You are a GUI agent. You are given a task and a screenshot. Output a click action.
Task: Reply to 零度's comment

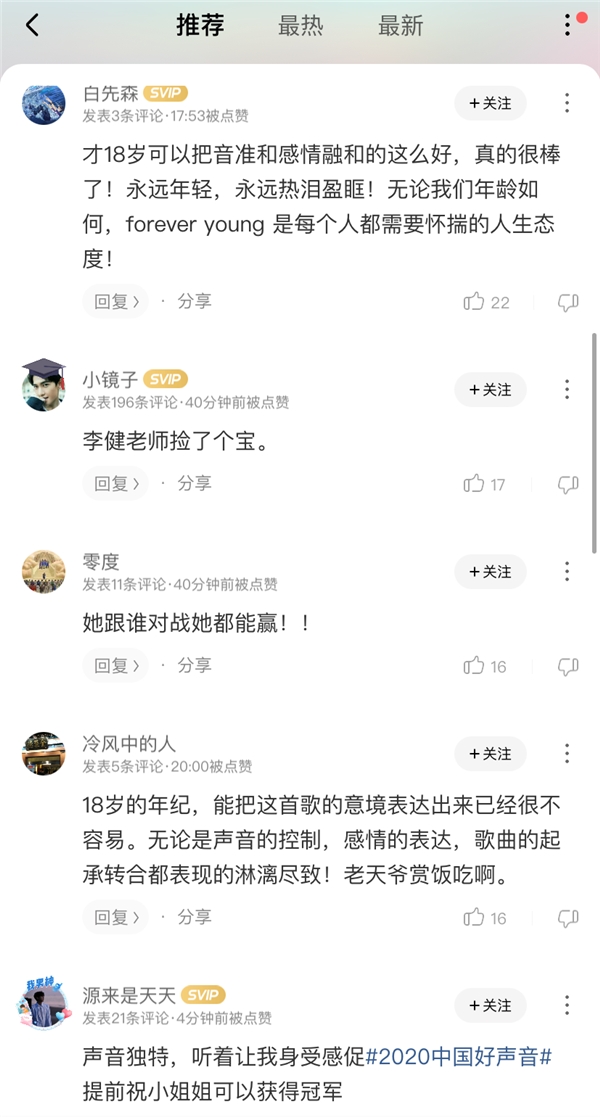coord(116,665)
